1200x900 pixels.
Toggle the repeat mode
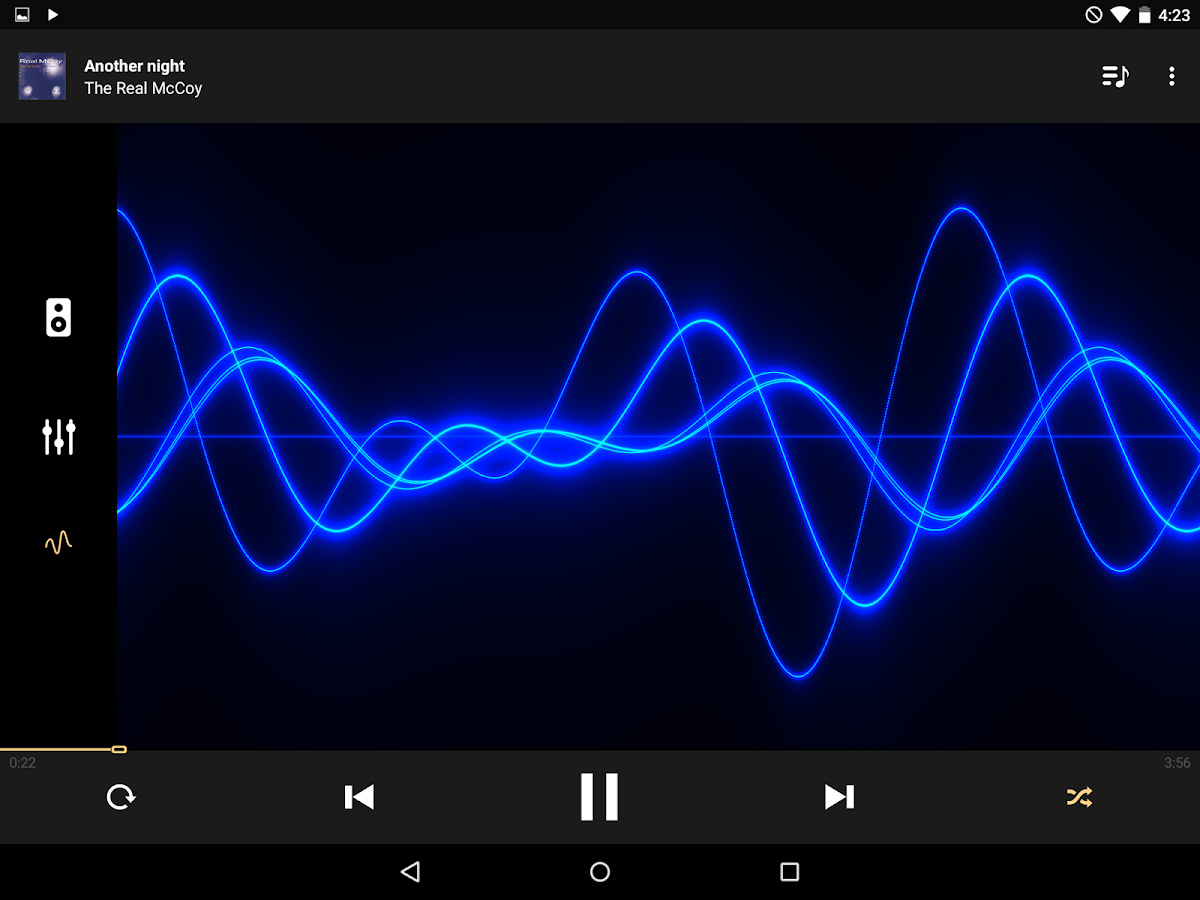tap(121, 797)
